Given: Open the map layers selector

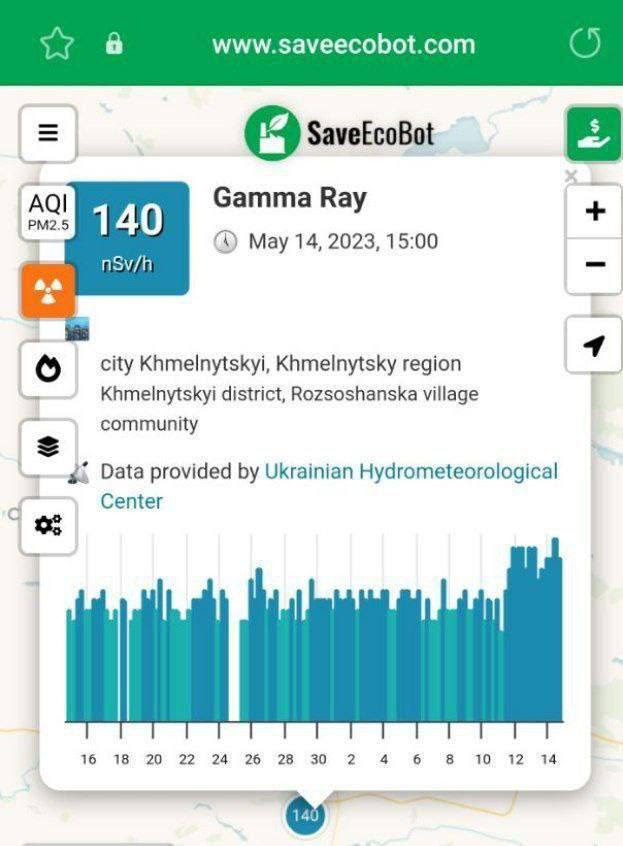Looking at the screenshot, I should click(47, 447).
